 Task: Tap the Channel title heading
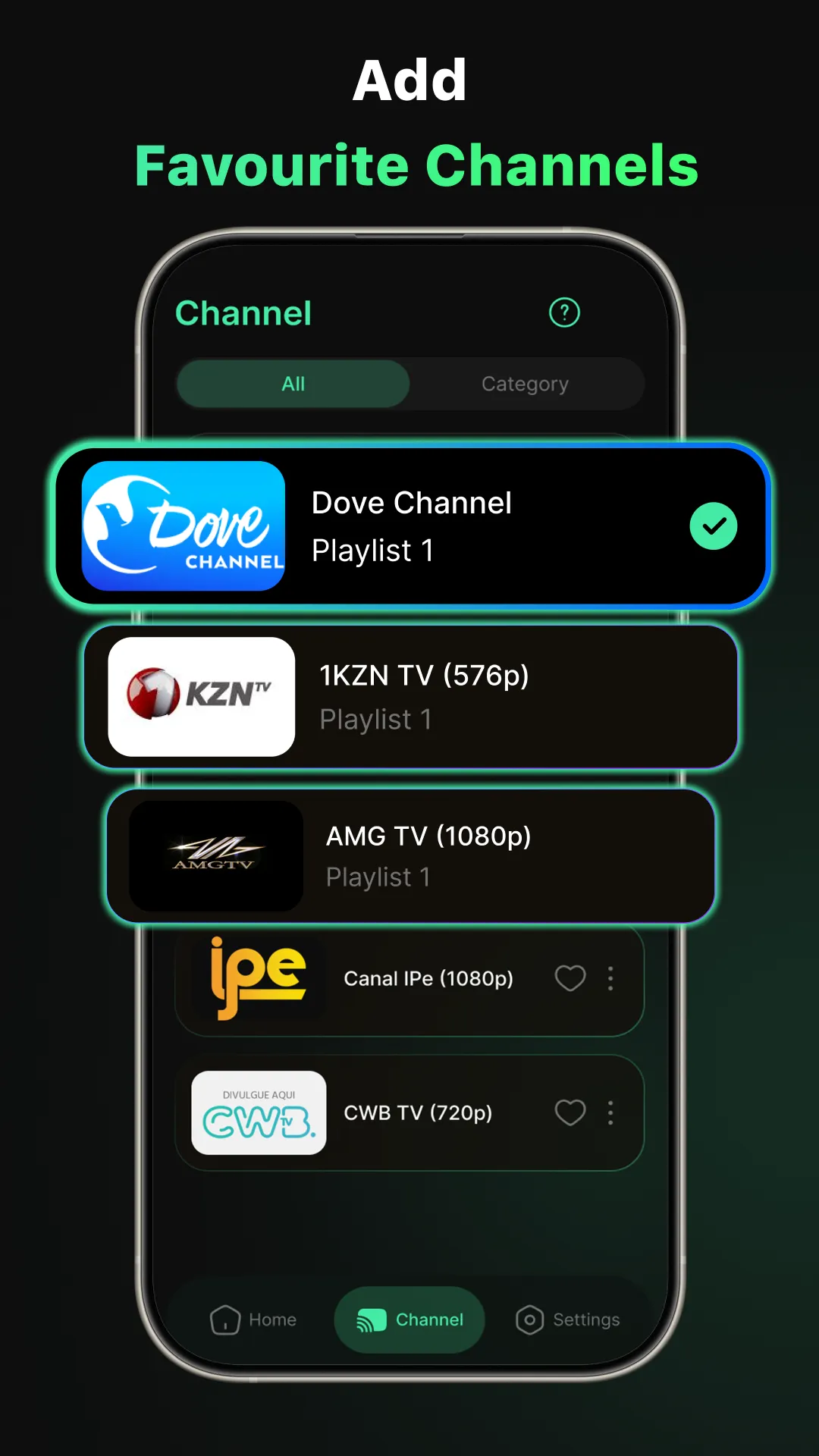pos(243,312)
